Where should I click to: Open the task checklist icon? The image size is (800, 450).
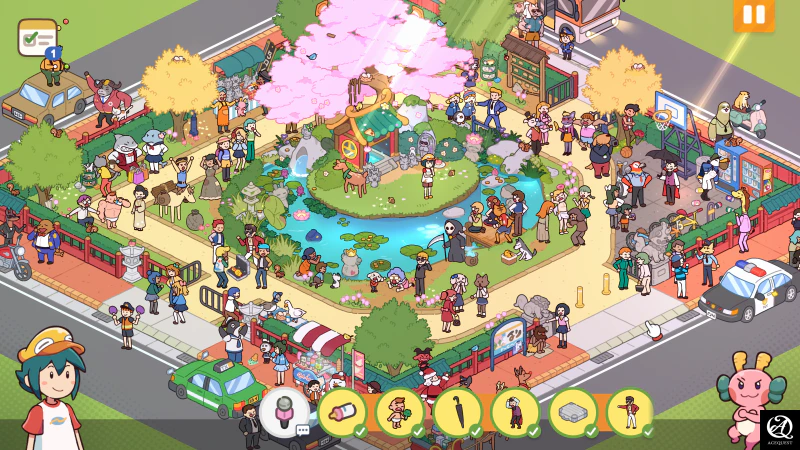[x=37, y=37]
